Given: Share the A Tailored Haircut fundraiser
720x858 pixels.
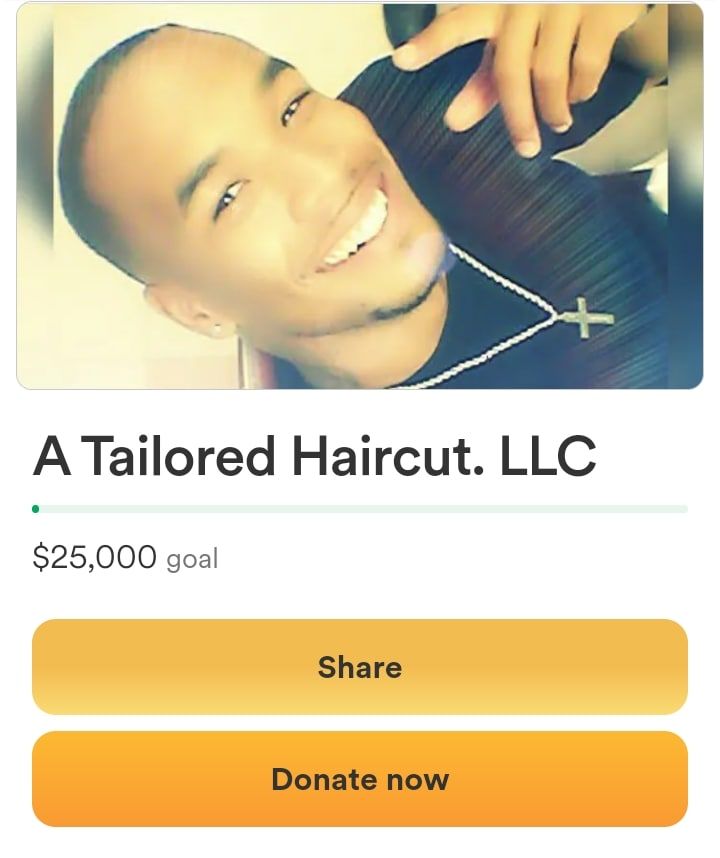Looking at the screenshot, I should coord(360,667).
